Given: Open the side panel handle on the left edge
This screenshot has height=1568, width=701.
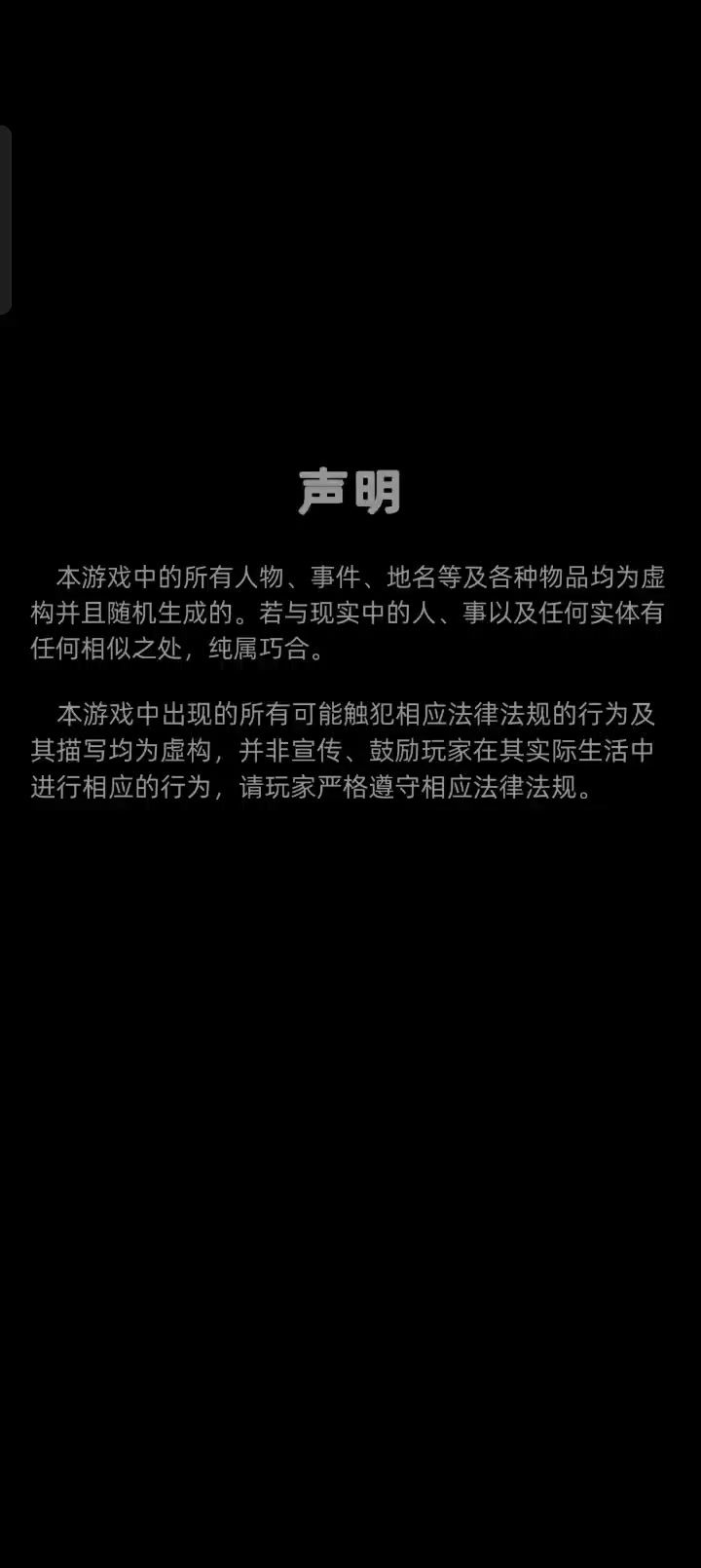Looking at the screenshot, I should [x=5, y=219].
